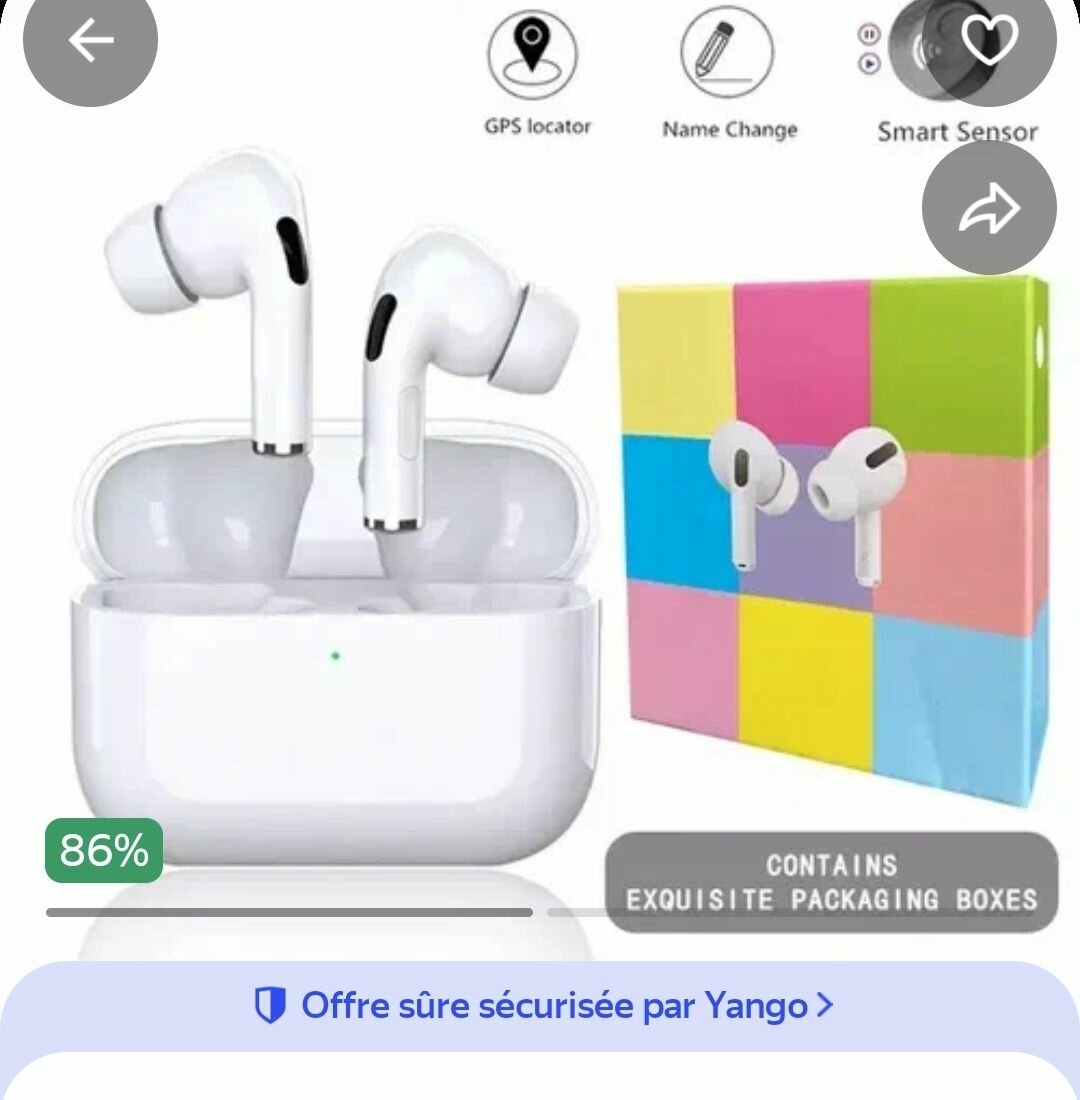This screenshot has width=1080, height=1100.
Task: Share this product listing
Action: pyautogui.click(x=988, y=208)
